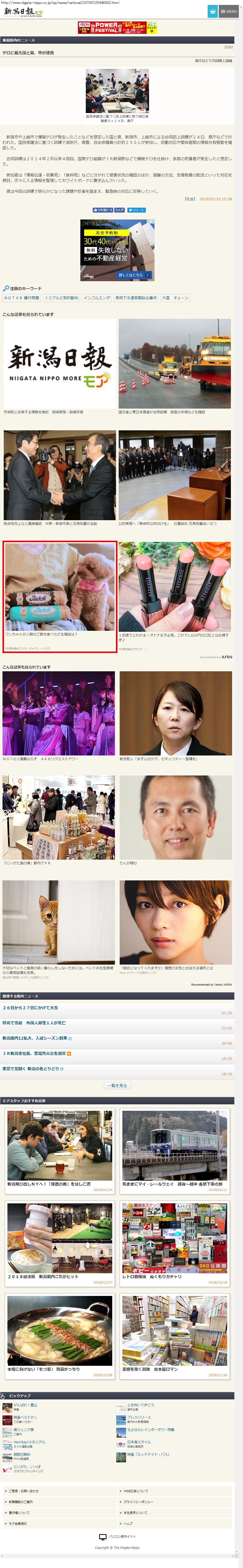Viewport: 243px width, 1568px height.
Task: Open the dog food Butch recommended article
Action: pos(59,596)
